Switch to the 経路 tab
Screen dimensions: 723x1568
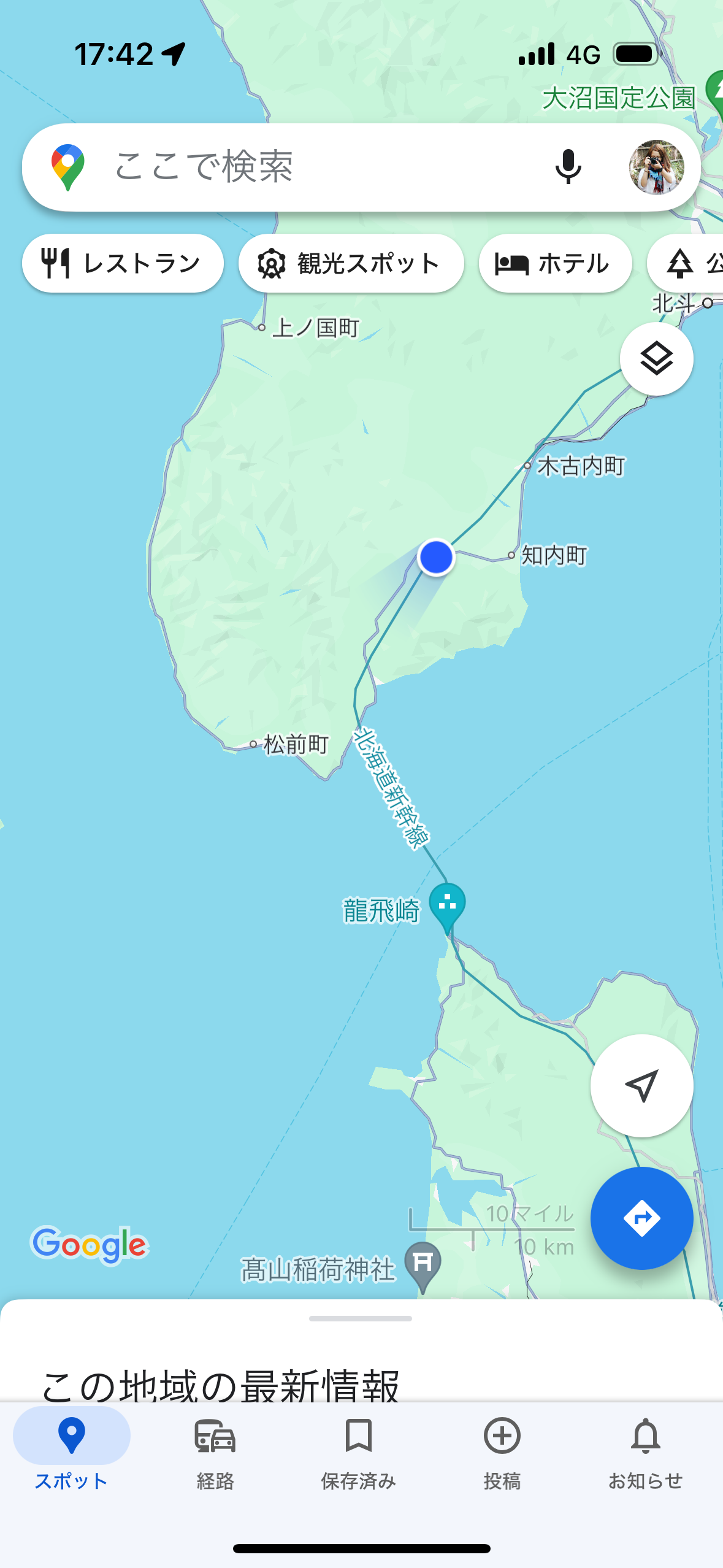pyautogui.click(x=215, y=1453)
